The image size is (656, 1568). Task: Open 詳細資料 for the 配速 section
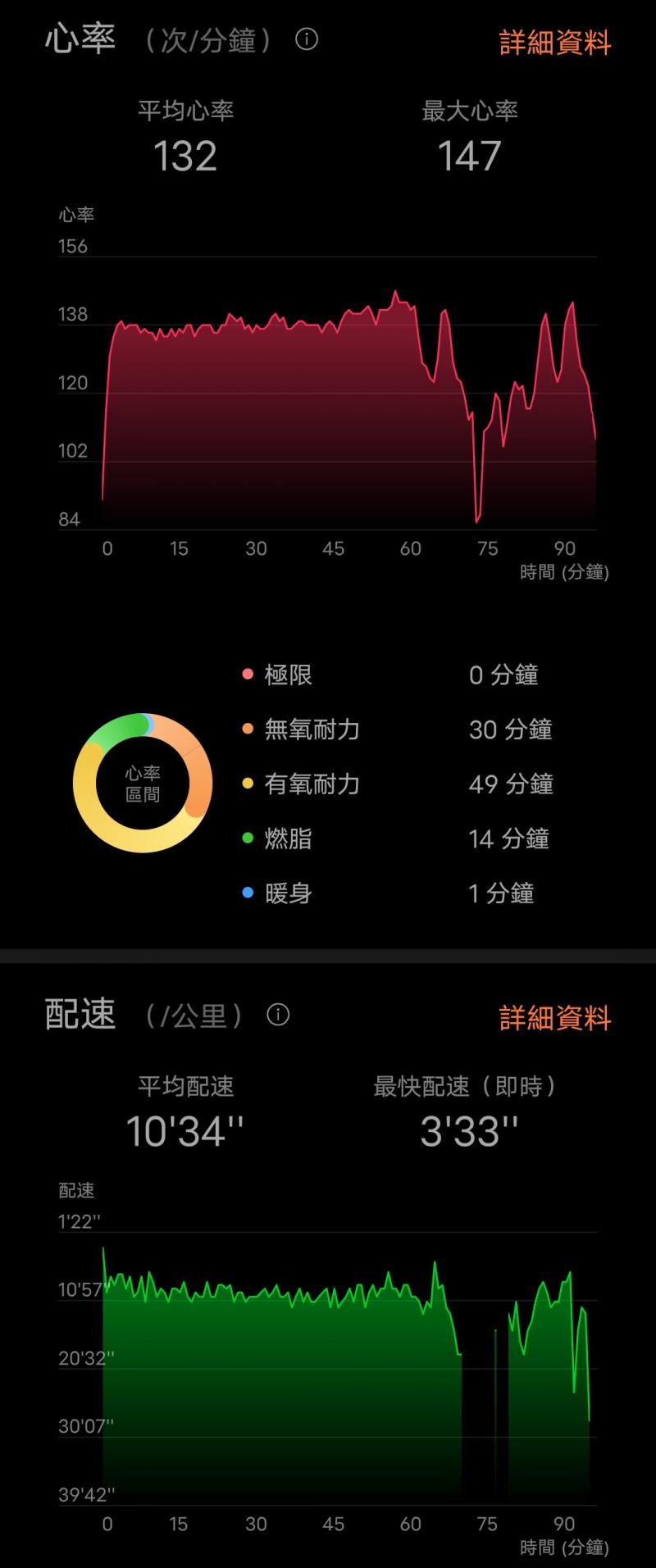(555, 1017)
